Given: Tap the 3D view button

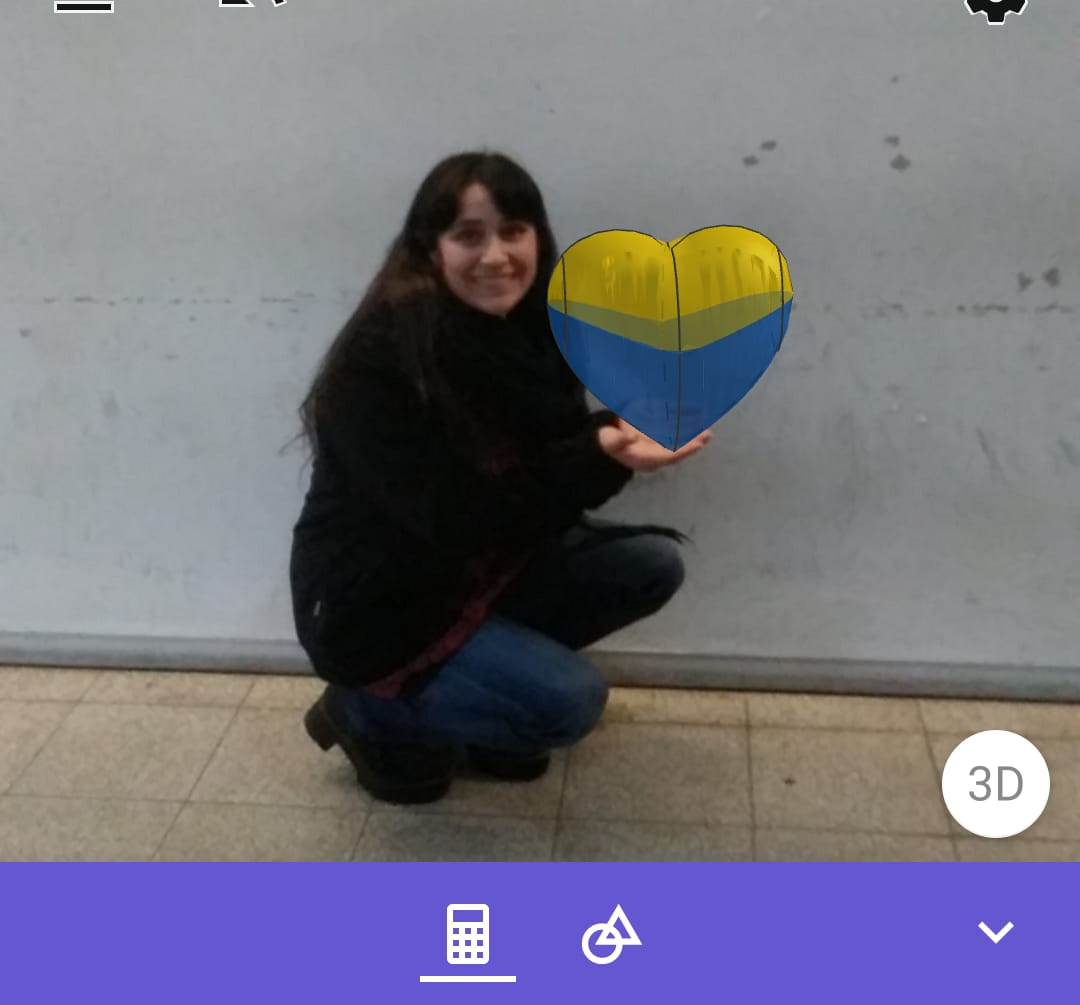Looking at the screenshot, I should click(x=995, y=784).
